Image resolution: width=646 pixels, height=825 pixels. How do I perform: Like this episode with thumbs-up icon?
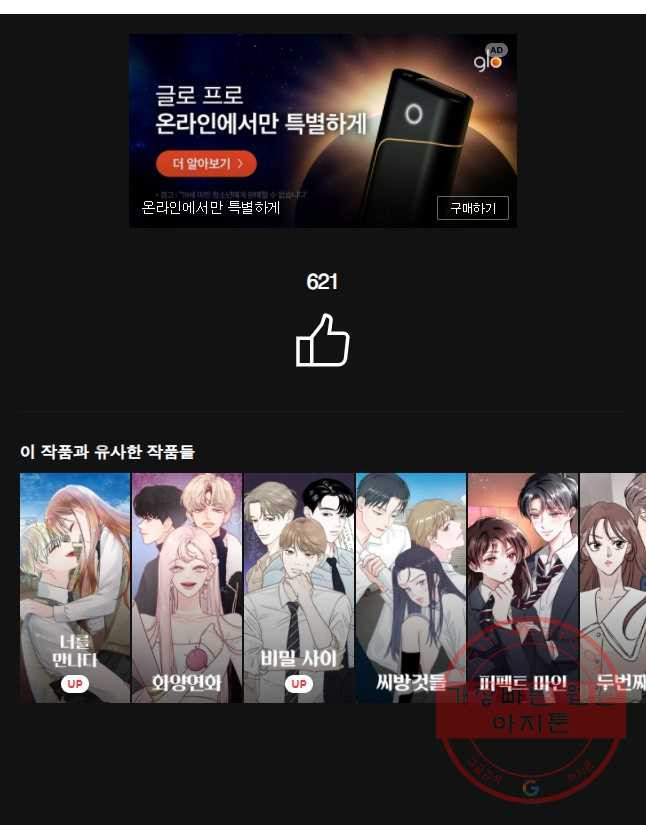click(x=322, y=341)
